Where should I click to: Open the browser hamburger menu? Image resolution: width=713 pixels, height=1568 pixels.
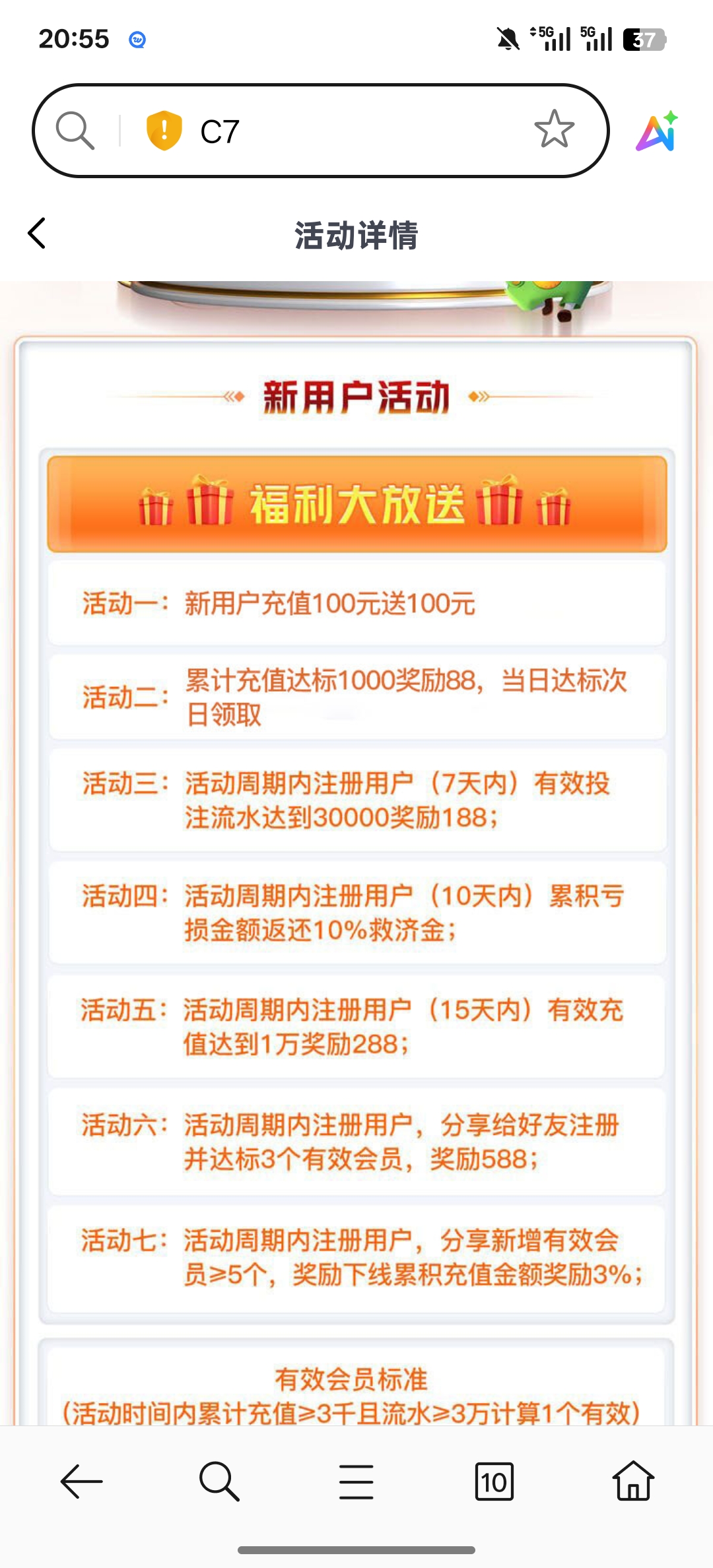[356, 1482]
